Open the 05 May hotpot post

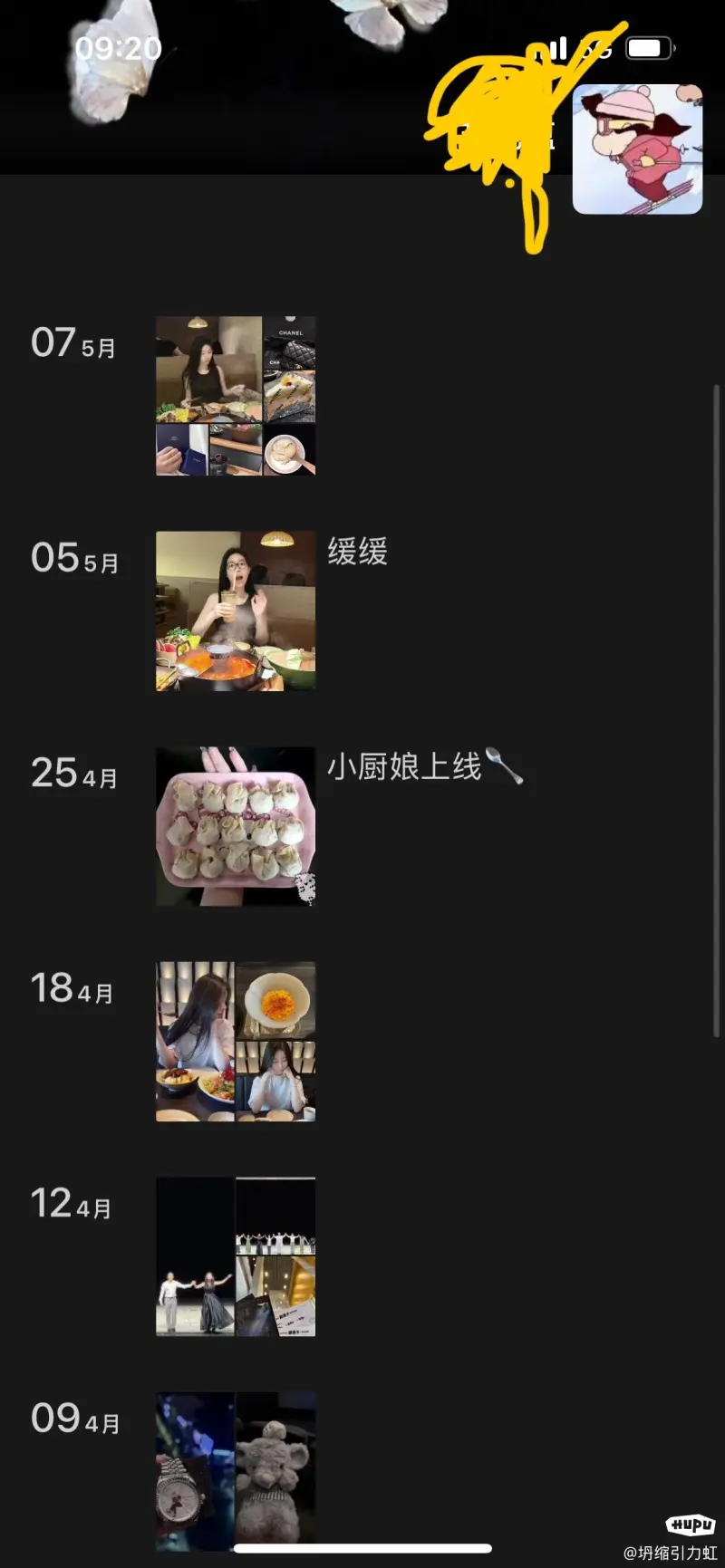(x=236, y=611)
